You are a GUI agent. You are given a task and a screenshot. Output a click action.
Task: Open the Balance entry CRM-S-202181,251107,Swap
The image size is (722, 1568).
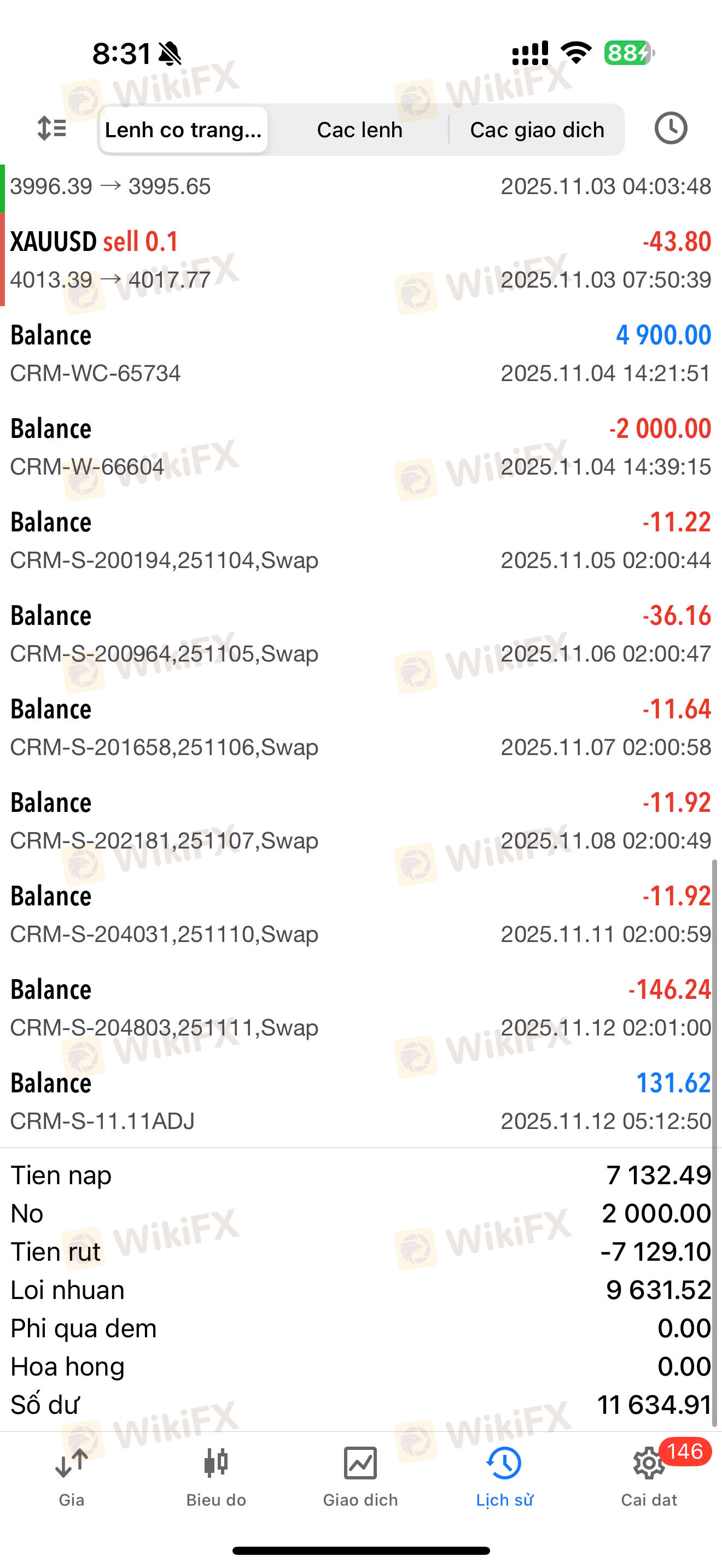click(361, 821)
